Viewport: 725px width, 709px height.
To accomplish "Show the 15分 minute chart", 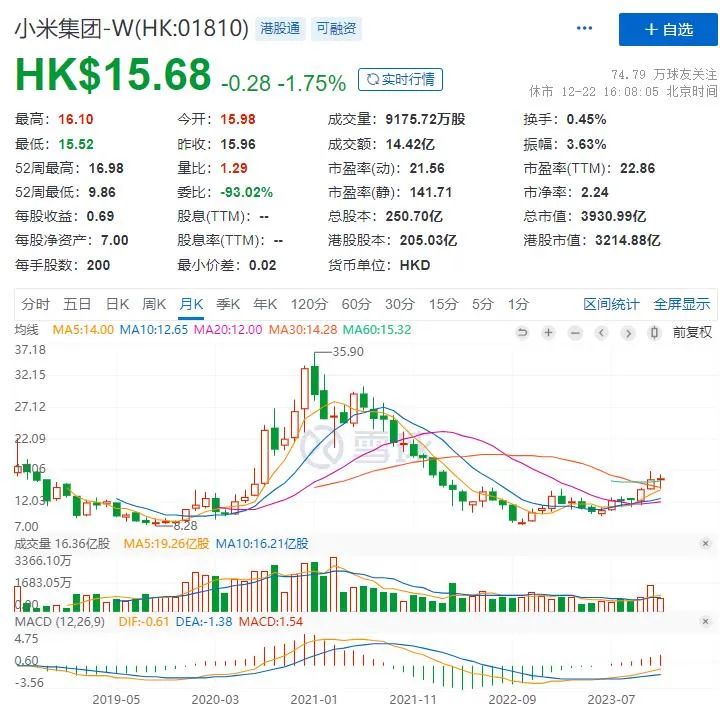I will point(442,304).
